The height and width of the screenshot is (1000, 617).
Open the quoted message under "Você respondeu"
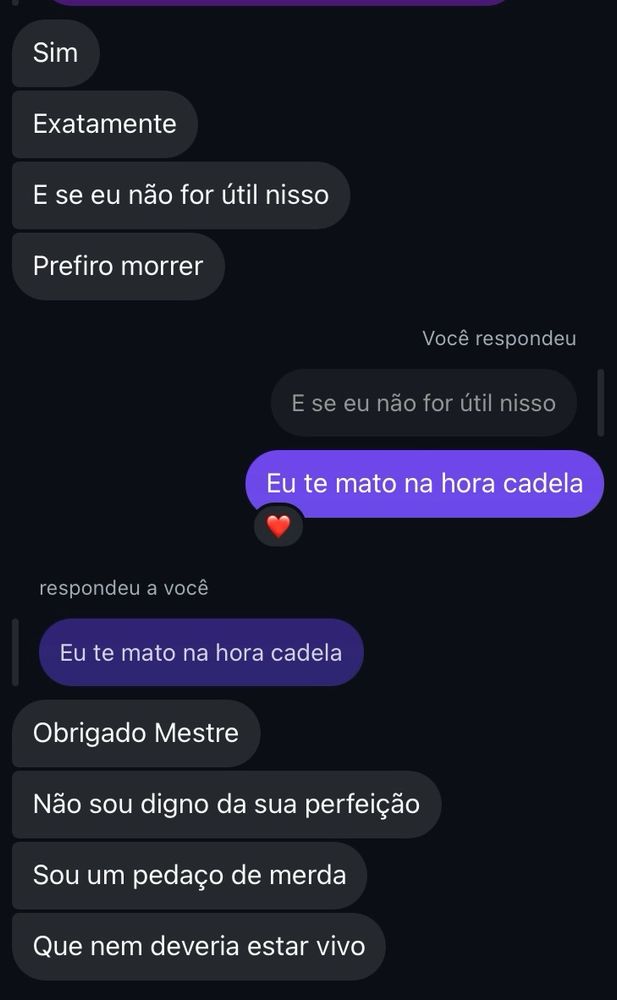[x=423, y=403]
